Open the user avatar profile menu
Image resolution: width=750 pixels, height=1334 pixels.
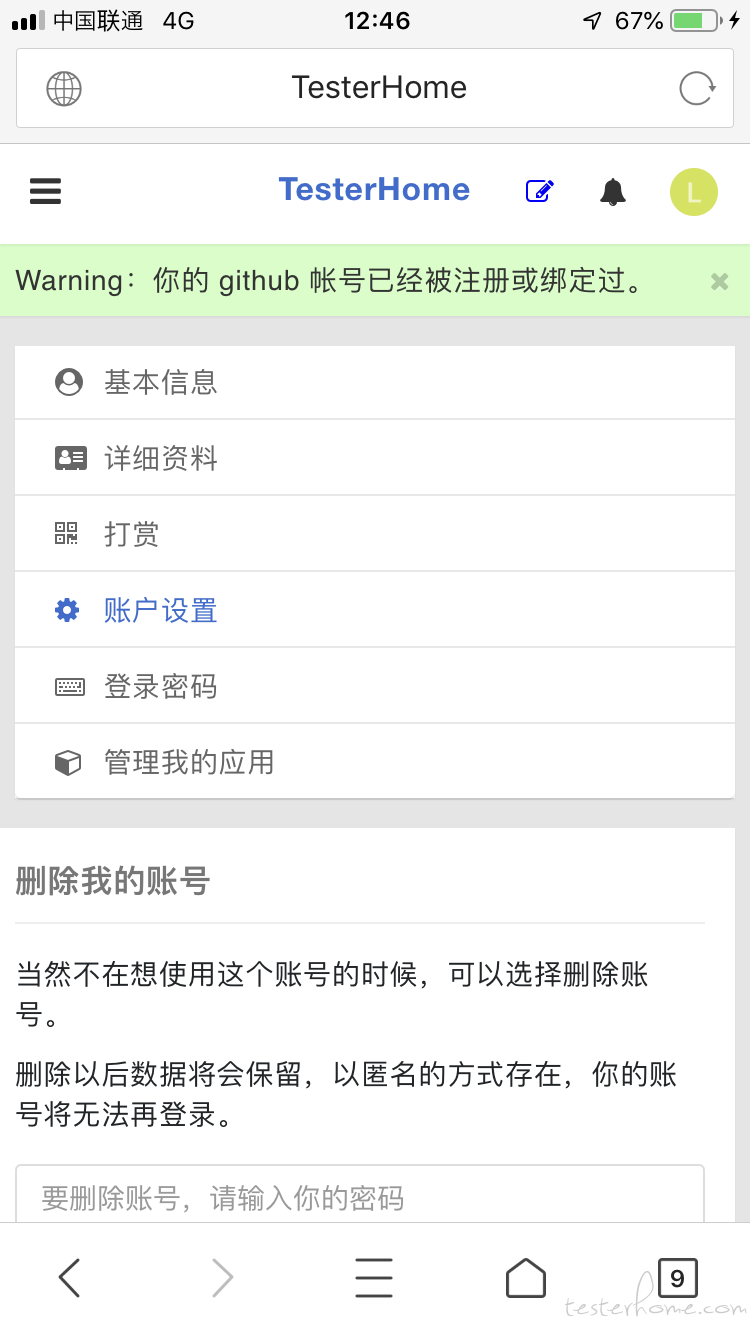click(694, 191)
